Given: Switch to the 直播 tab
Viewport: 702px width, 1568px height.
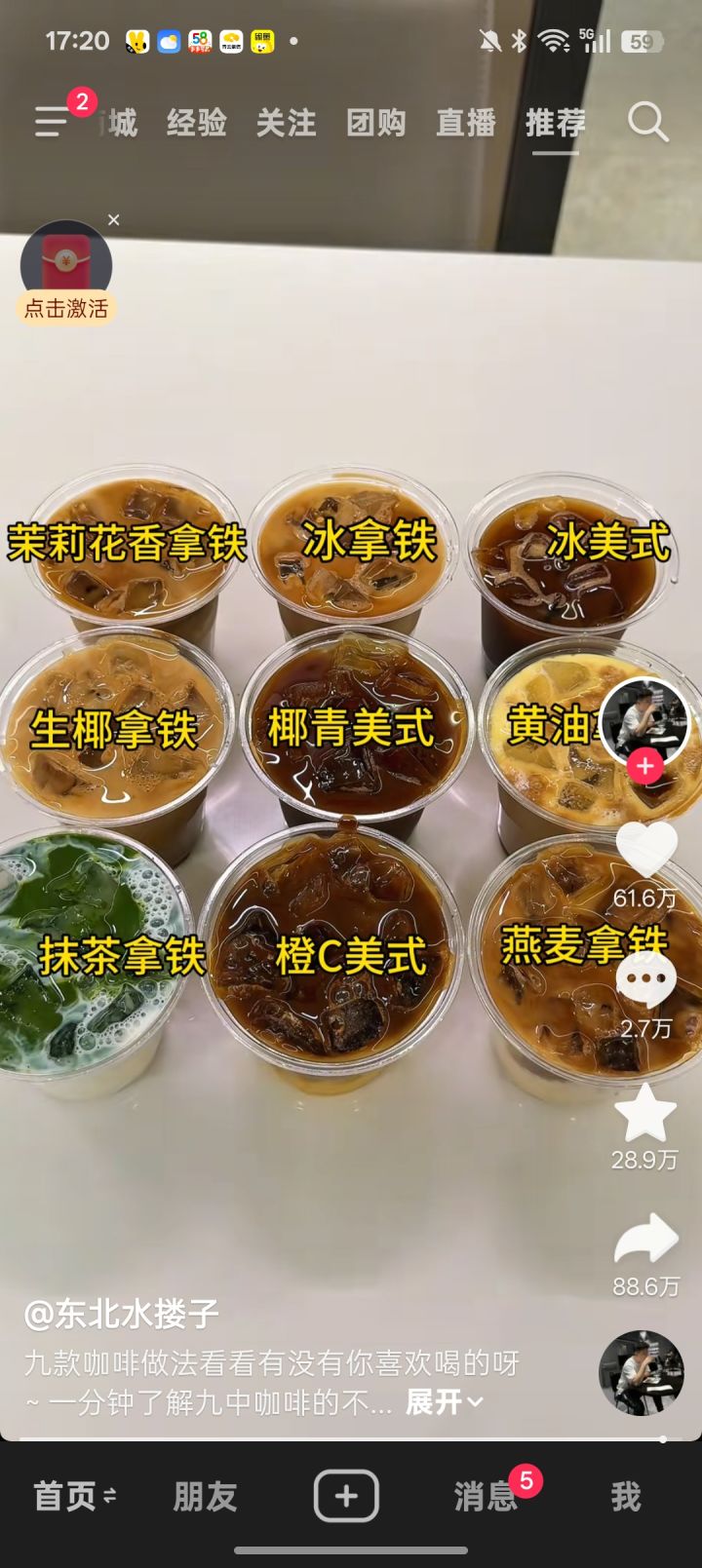Looking at the screenshot, I should (x=466, y=124).
